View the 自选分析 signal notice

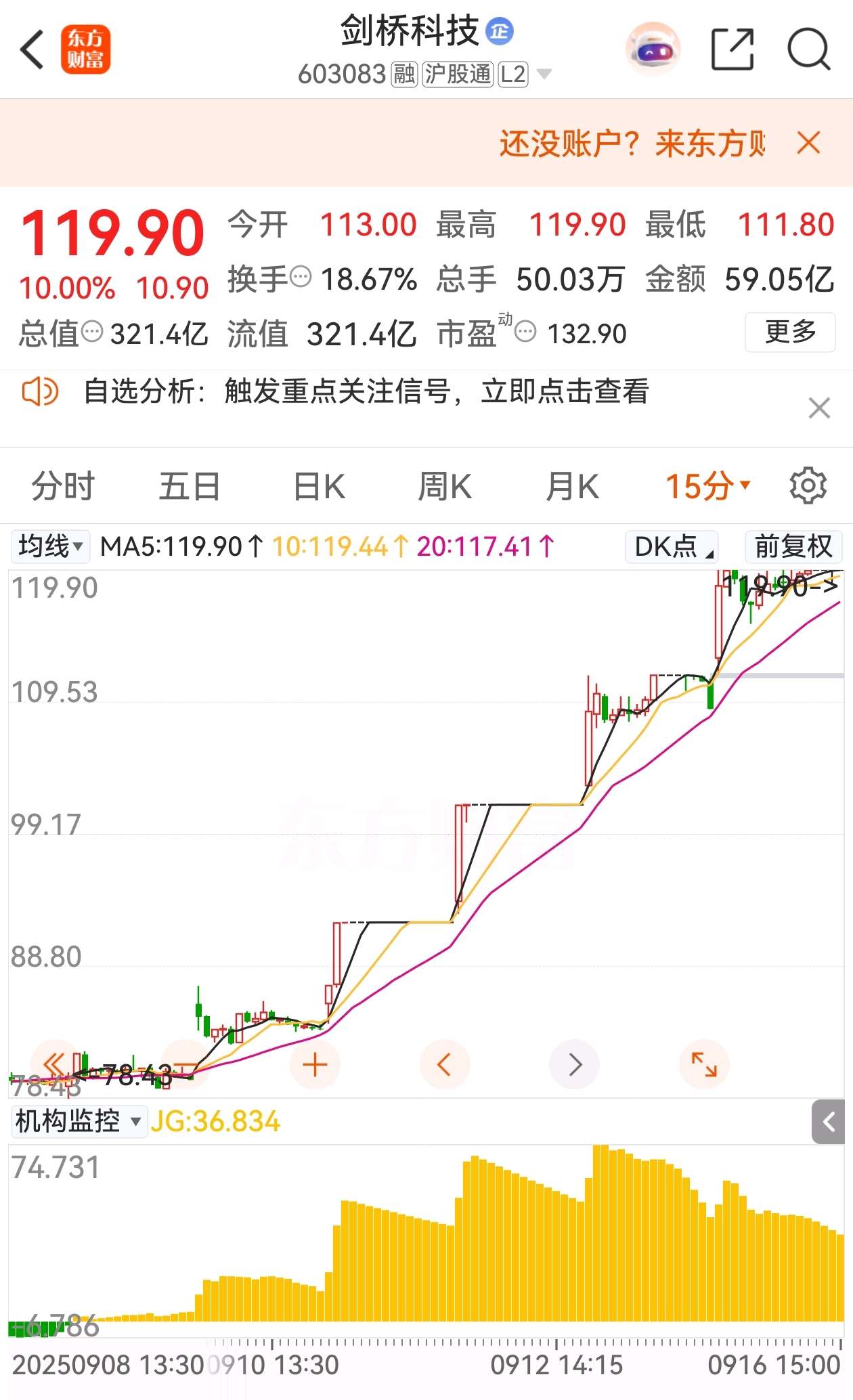[366, 391]
